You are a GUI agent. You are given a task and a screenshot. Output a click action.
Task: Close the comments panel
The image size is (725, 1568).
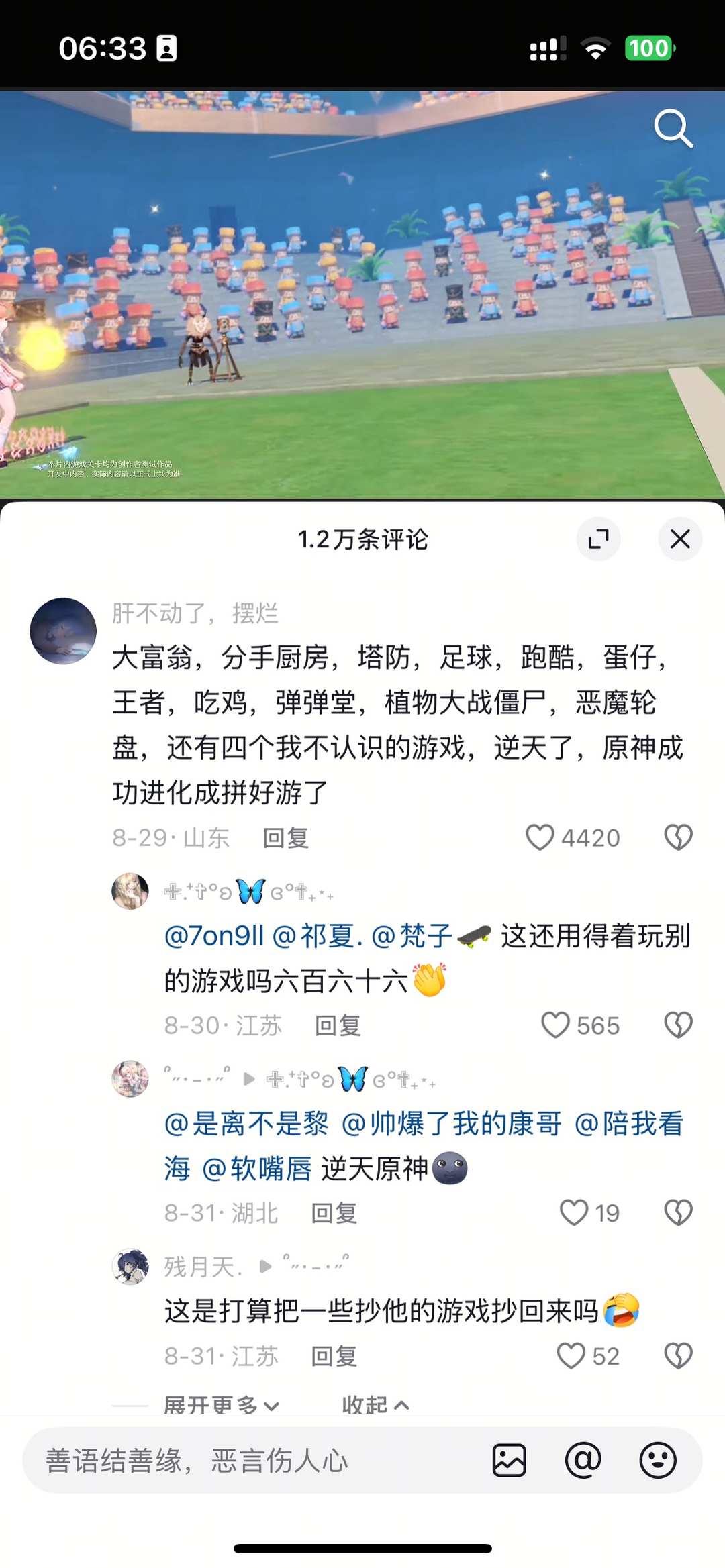tap(680, 539)
